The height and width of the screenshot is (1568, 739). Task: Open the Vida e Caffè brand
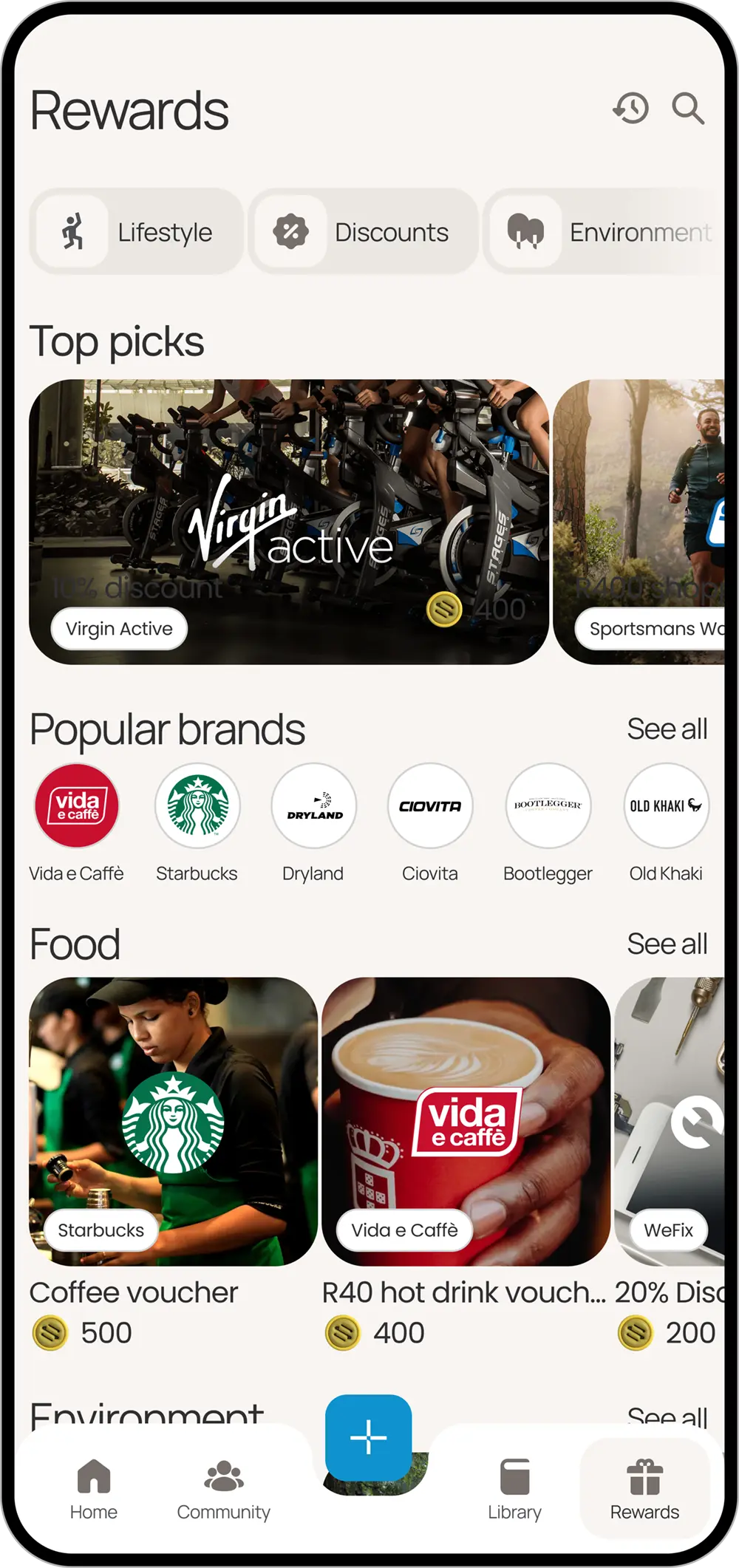click(x=77, y=806)
